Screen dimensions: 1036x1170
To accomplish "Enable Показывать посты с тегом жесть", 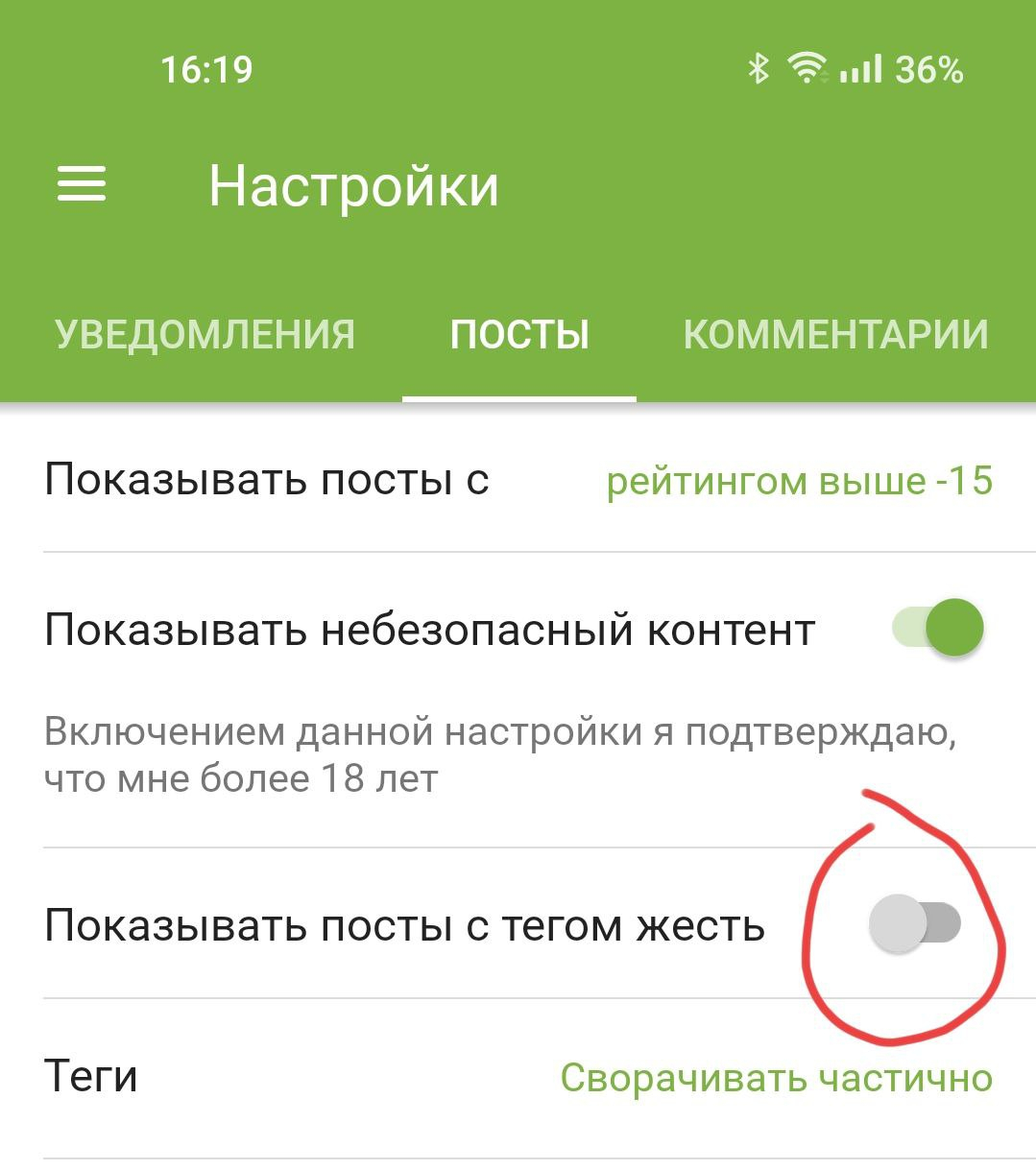I will coord(914,924).
